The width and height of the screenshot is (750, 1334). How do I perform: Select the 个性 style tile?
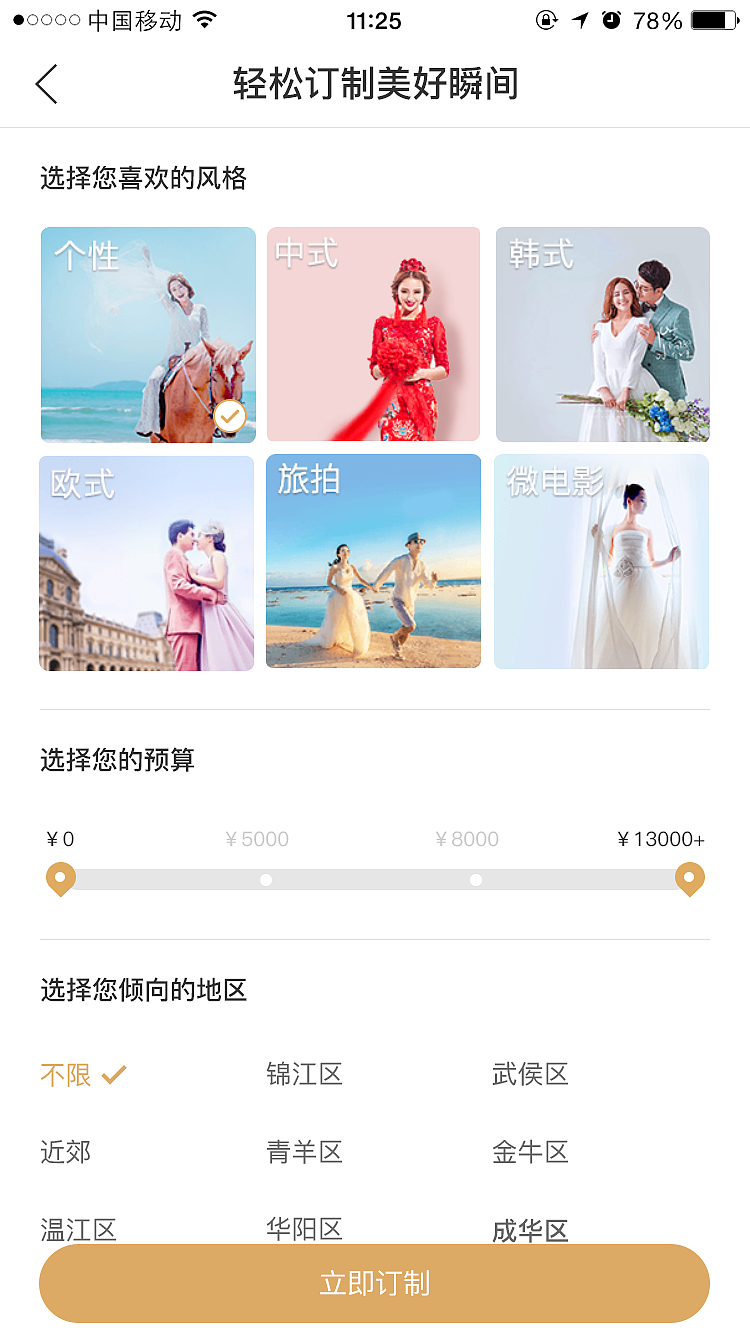[x=148, y=335]
